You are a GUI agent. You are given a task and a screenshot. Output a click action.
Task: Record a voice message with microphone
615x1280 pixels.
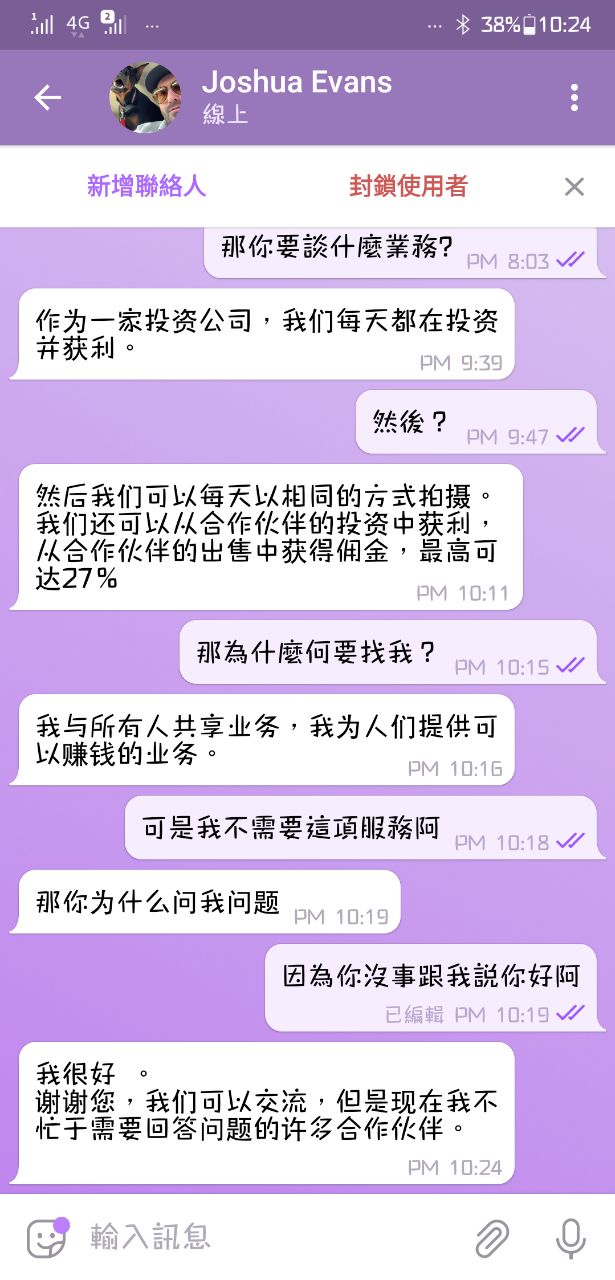click(x=571, y=1238)
